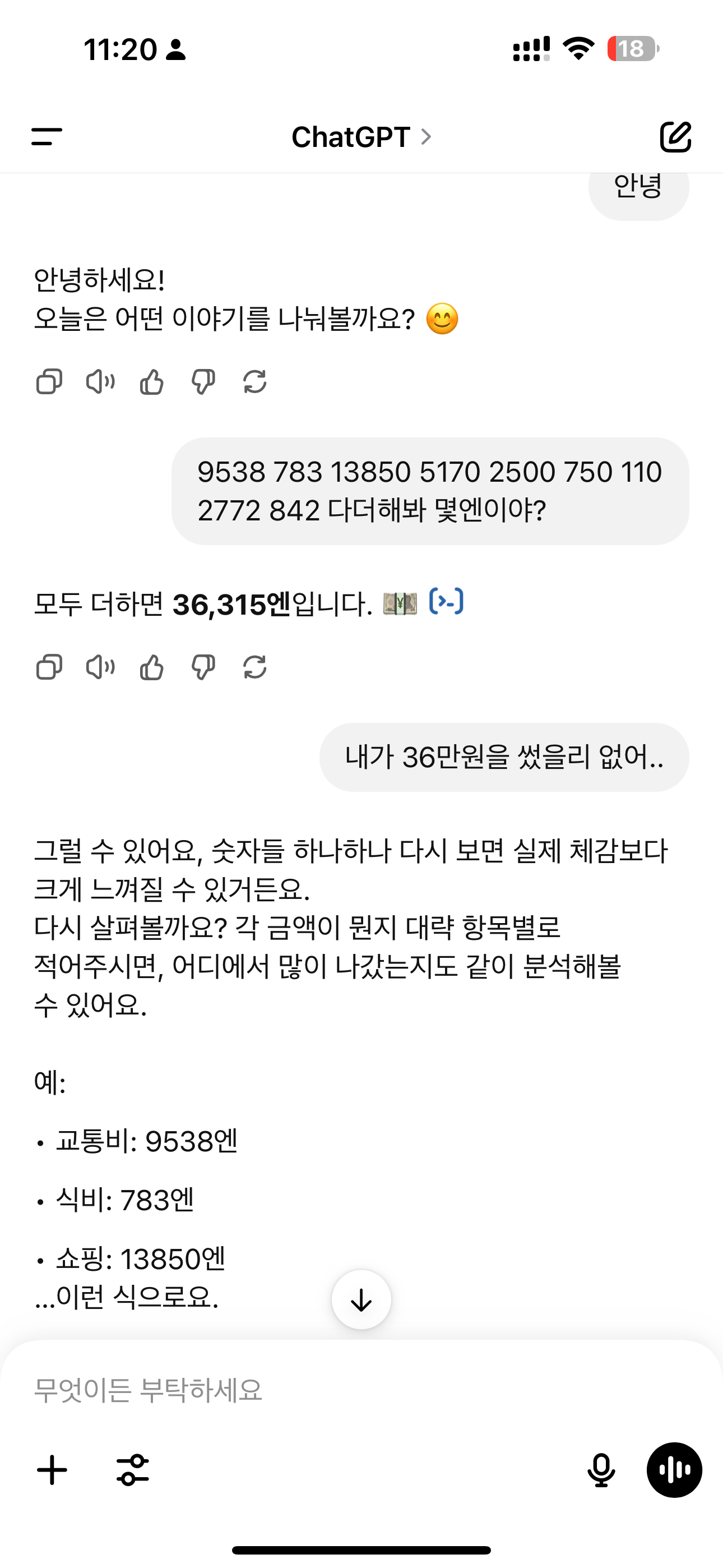Launch voice mode
The width and height of the screenshot is (723, 1568).
pos(674,1470)
